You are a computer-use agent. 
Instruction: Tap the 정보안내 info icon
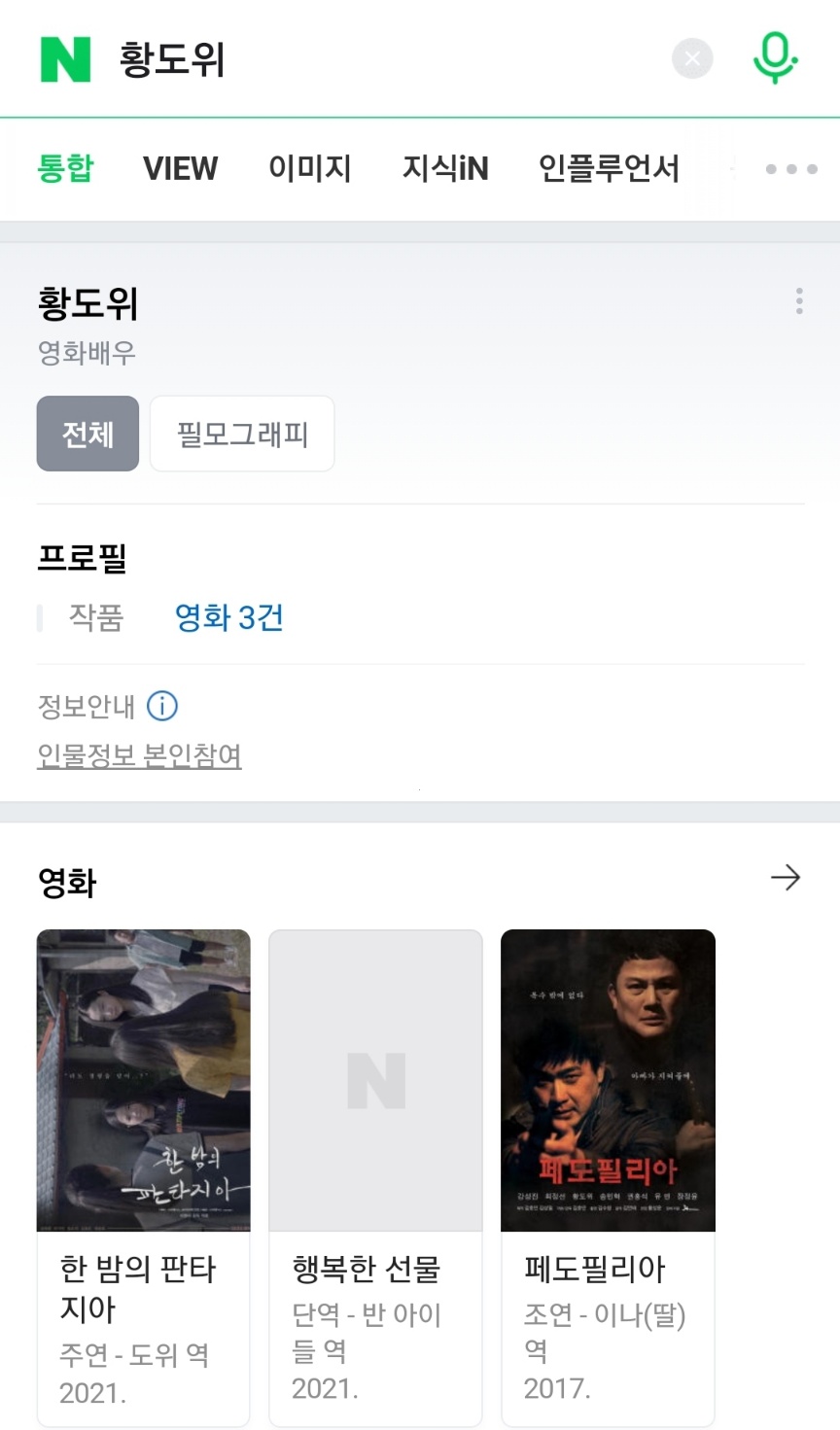pos(162,706)
